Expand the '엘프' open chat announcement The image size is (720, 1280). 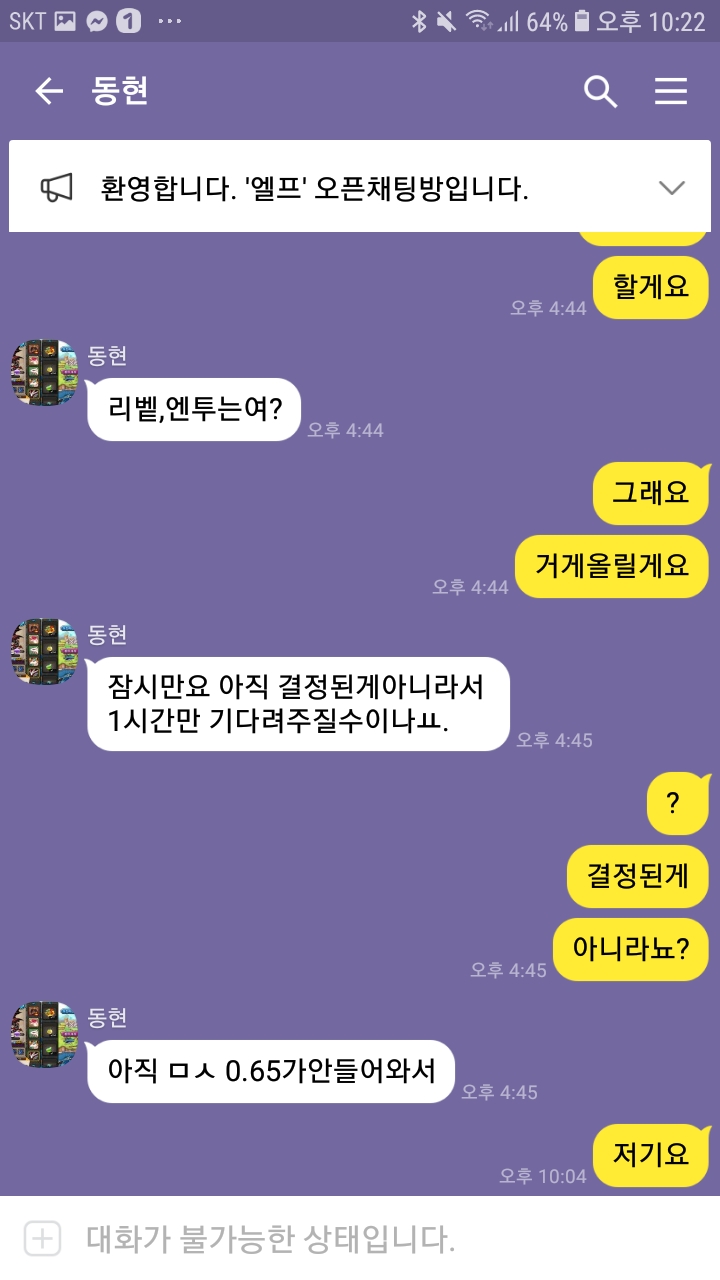tap(672, 187)
